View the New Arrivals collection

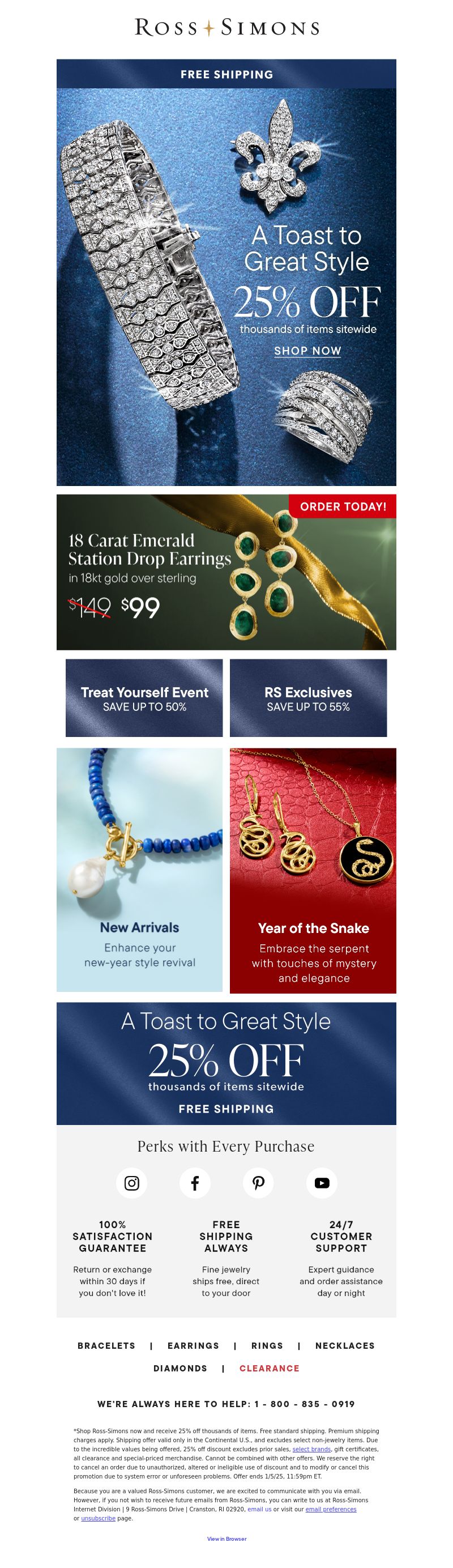click(139, 870)
